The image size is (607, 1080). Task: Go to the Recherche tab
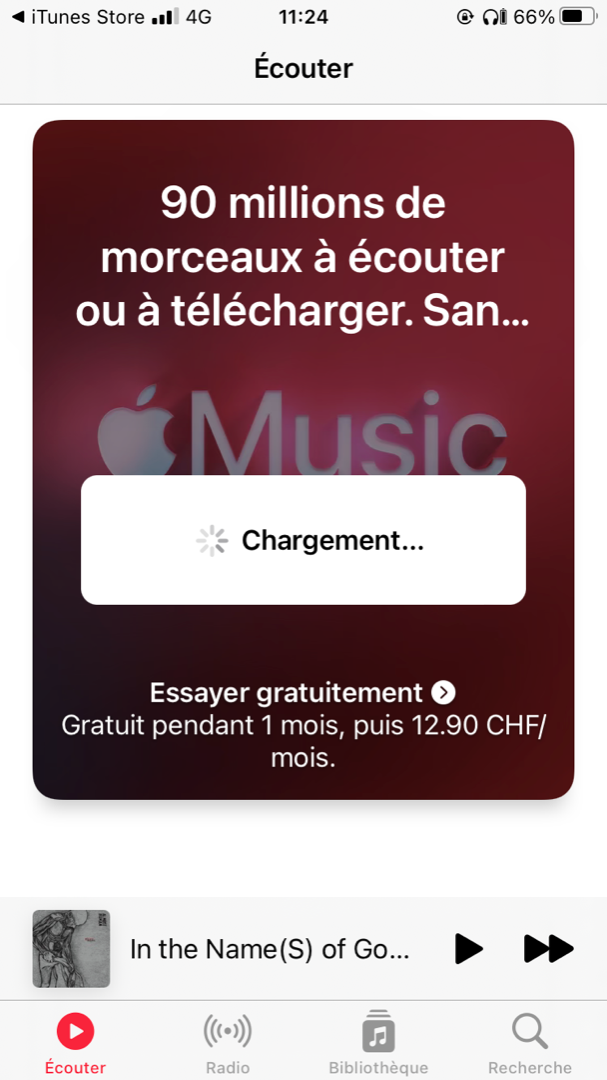[x=529, y=1041]
